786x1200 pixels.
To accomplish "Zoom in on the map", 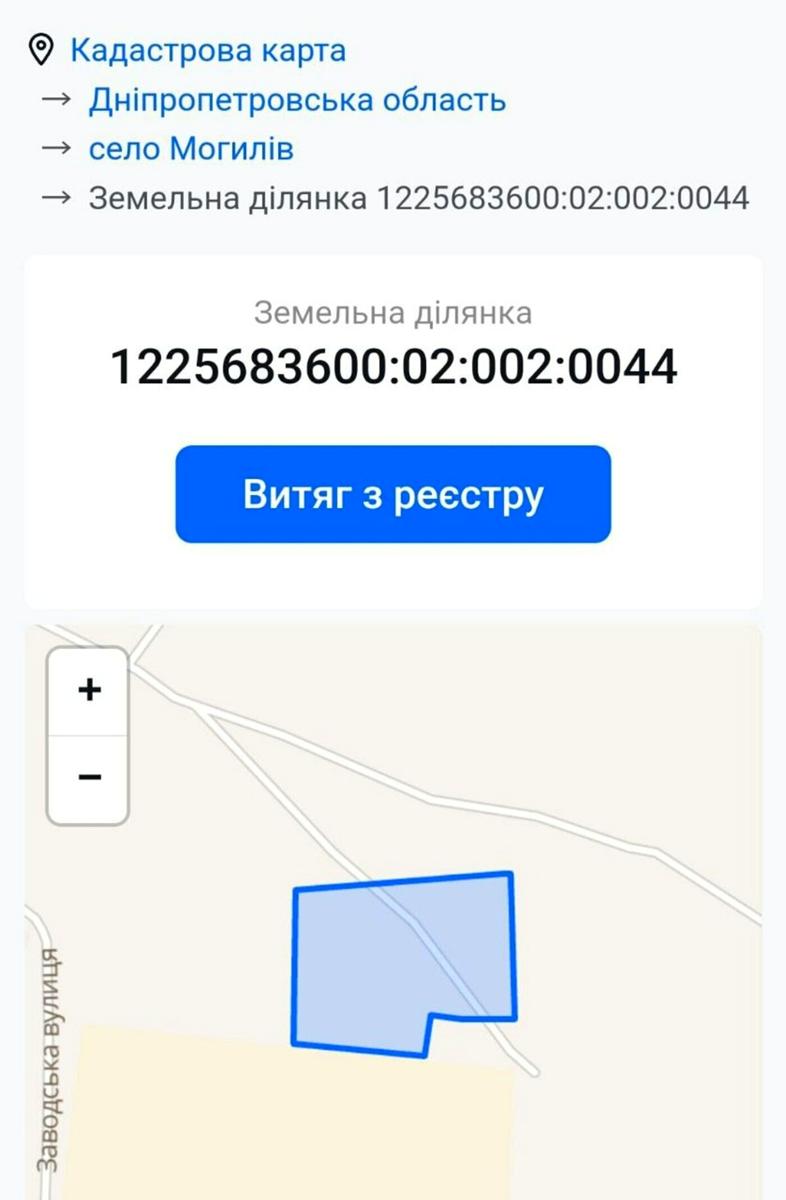I will pos(89,690).
